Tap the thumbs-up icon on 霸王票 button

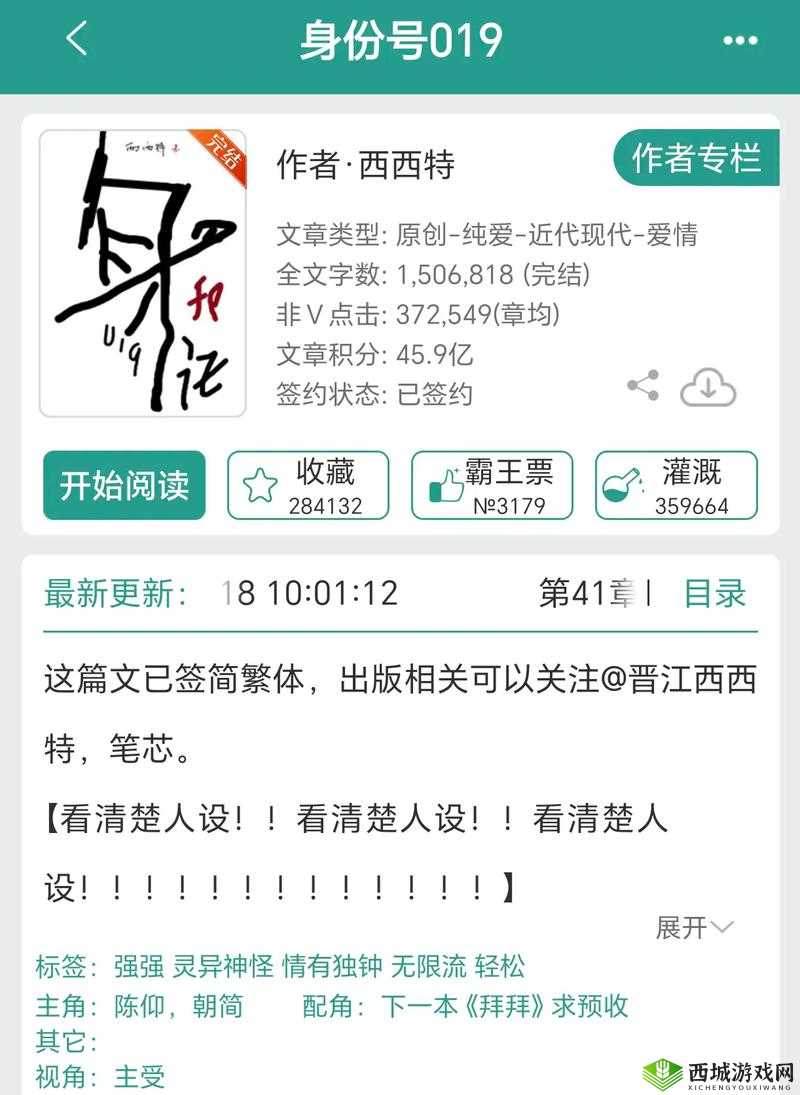click(446, 485)
